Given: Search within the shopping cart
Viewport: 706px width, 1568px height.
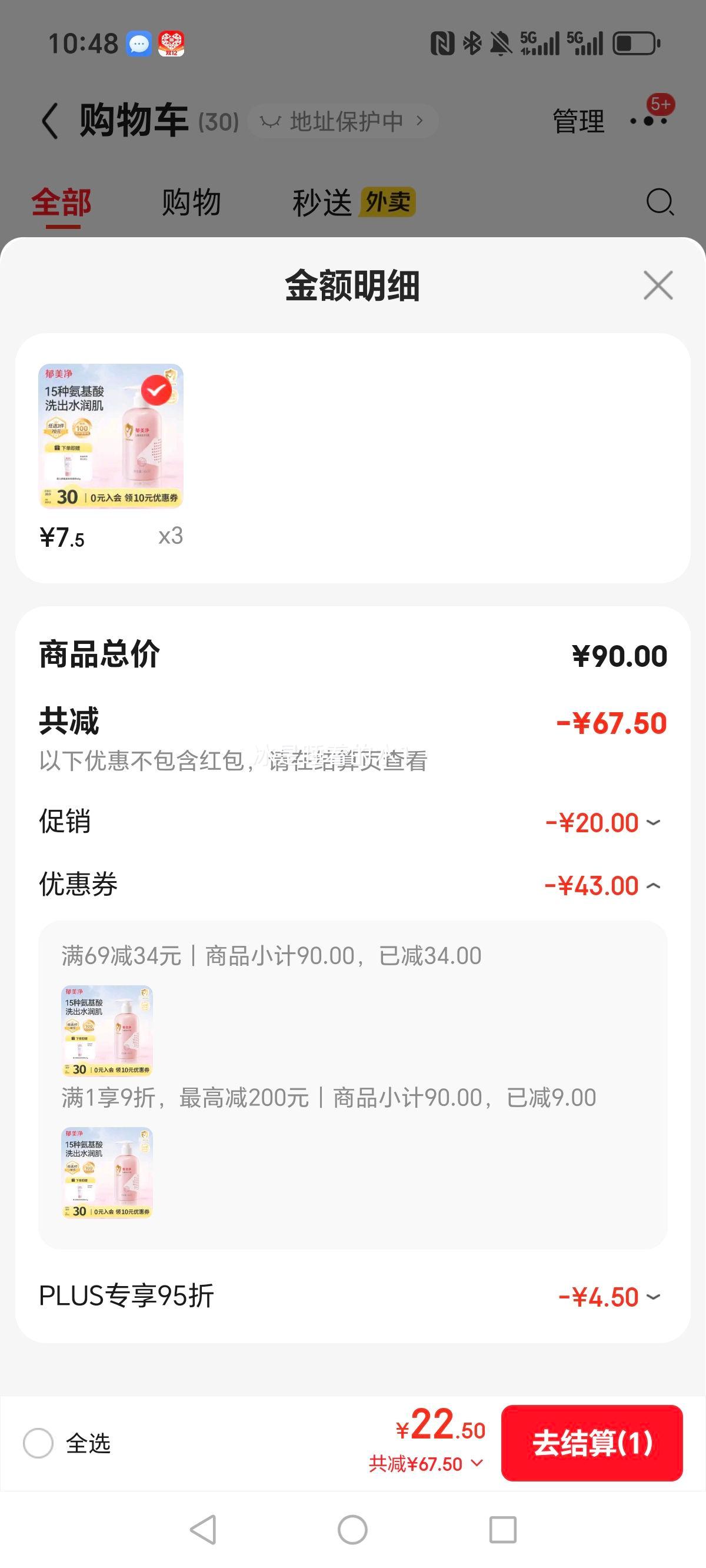Looking at the screenshot, I should 659,202.
